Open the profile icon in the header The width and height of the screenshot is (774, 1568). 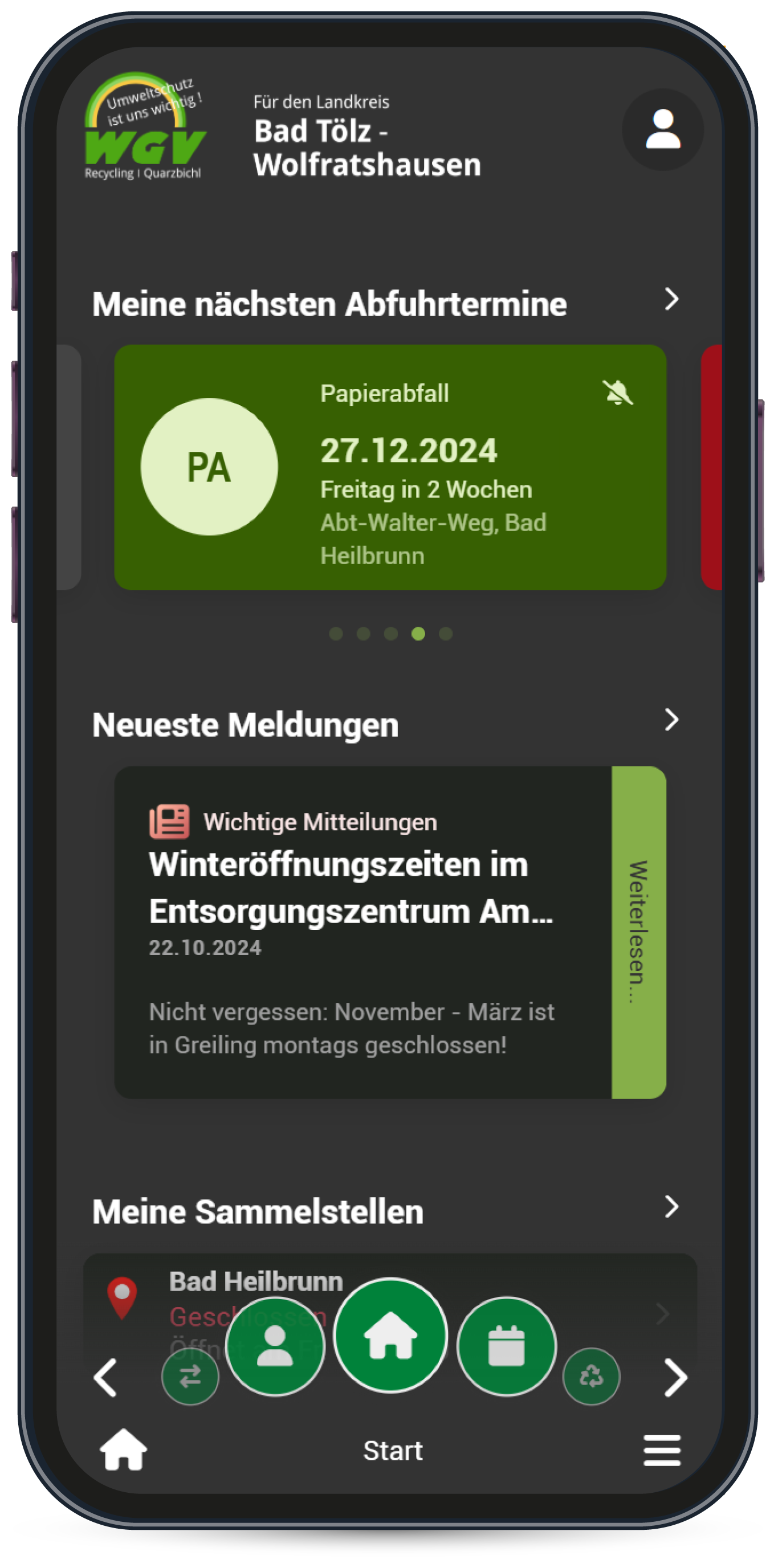coord(662,130)
